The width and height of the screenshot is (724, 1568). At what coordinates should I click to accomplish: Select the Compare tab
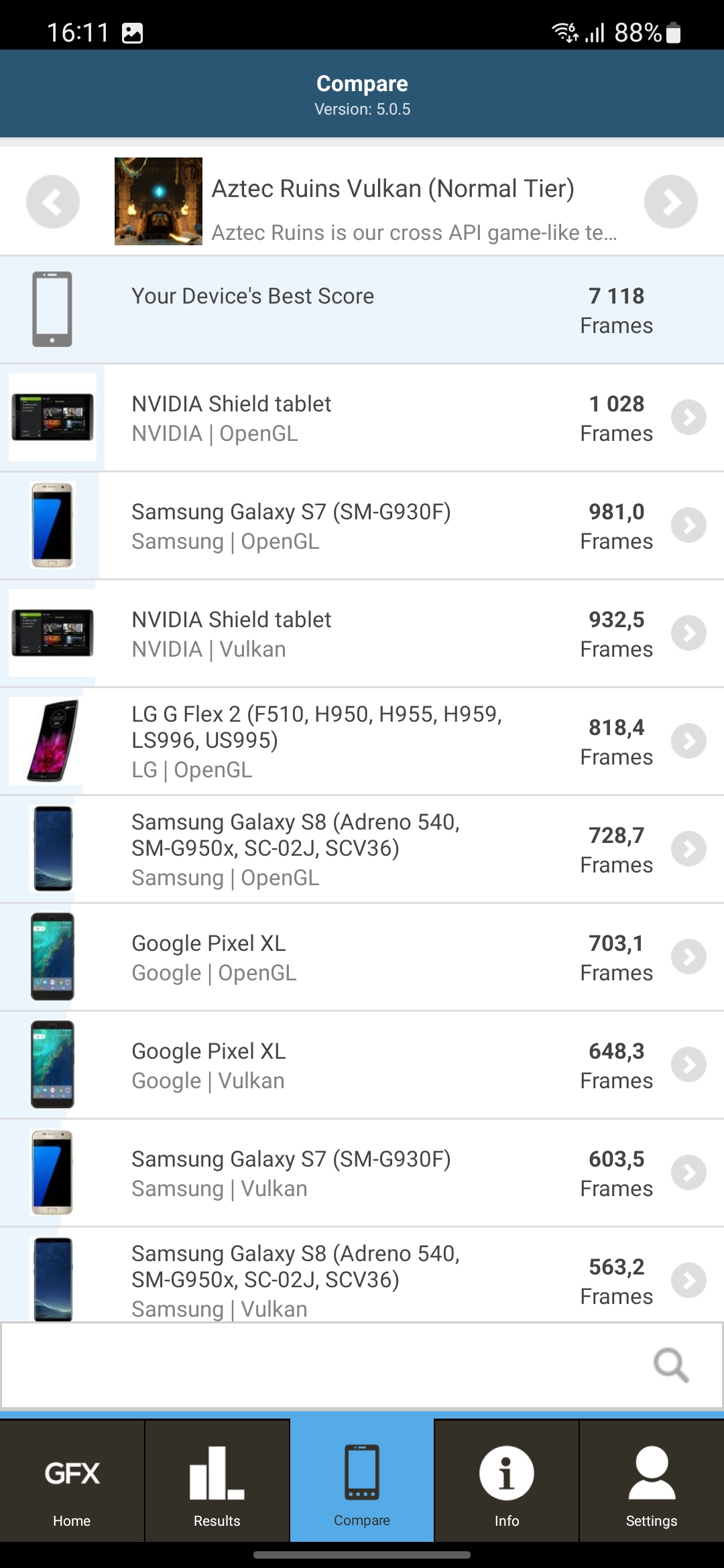(x=362, y=1482)
